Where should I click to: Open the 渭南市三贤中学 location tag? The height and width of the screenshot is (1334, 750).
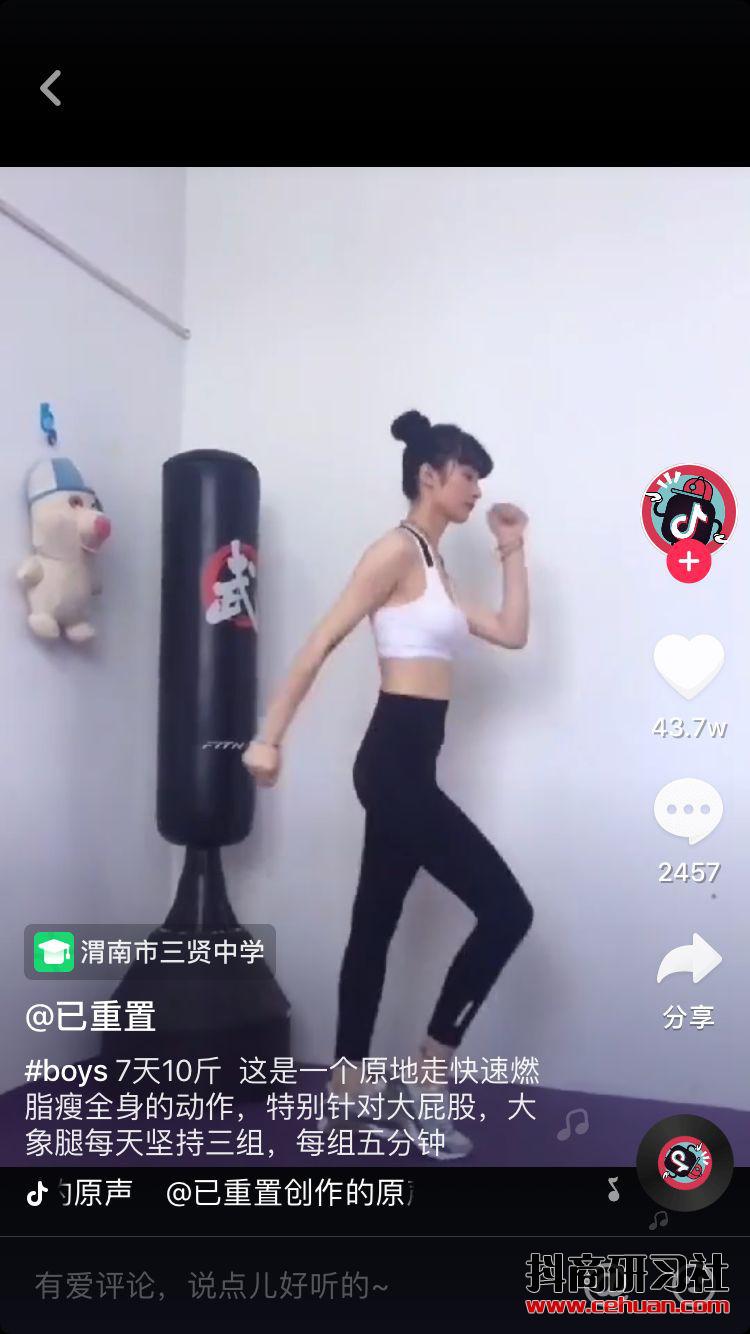(150, 951)
